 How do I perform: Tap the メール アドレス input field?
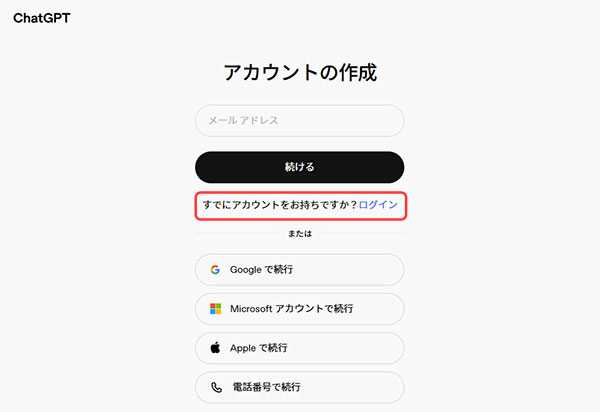[299, 121]
